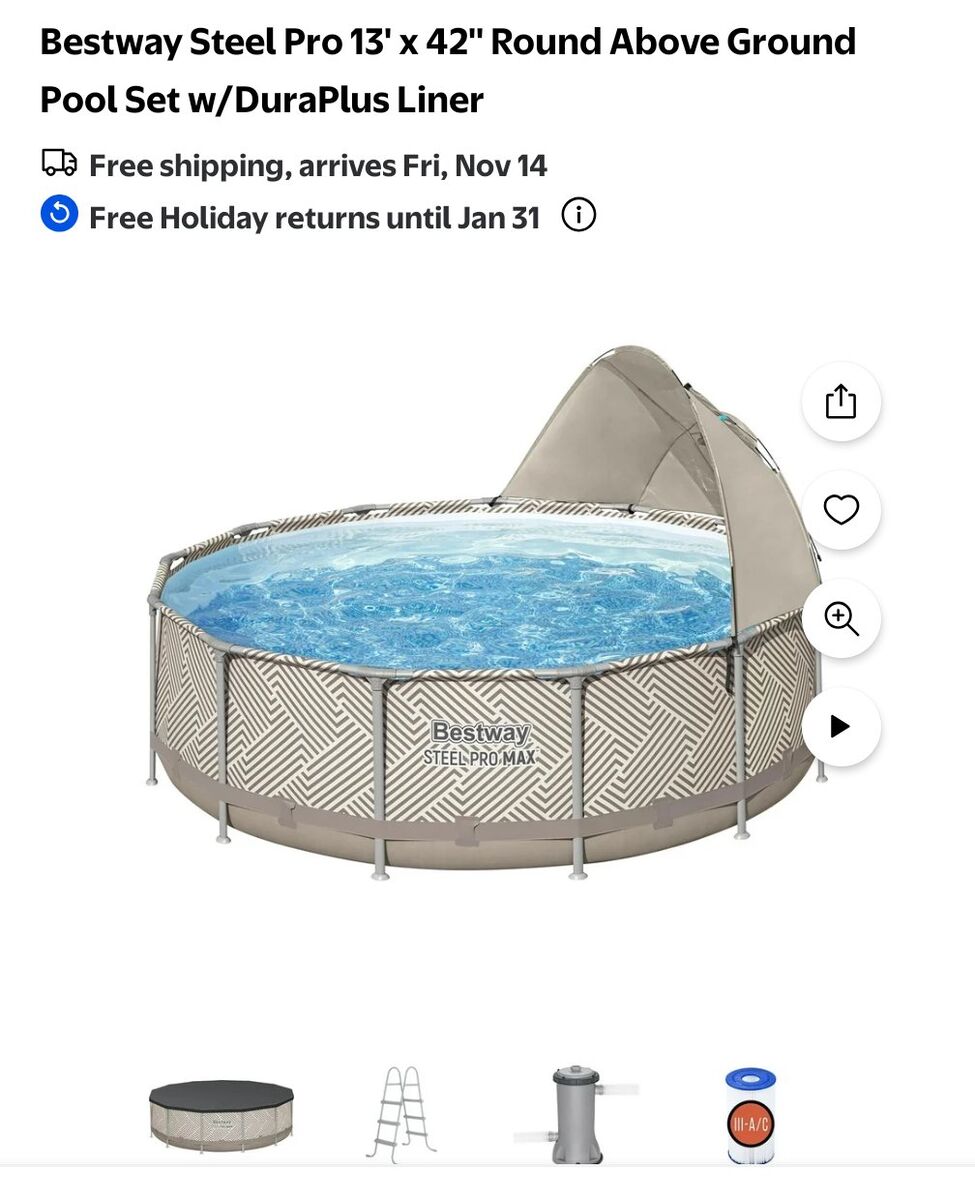Open info about Free Holiday returns
975x1200 pixels.
point(578,215)
